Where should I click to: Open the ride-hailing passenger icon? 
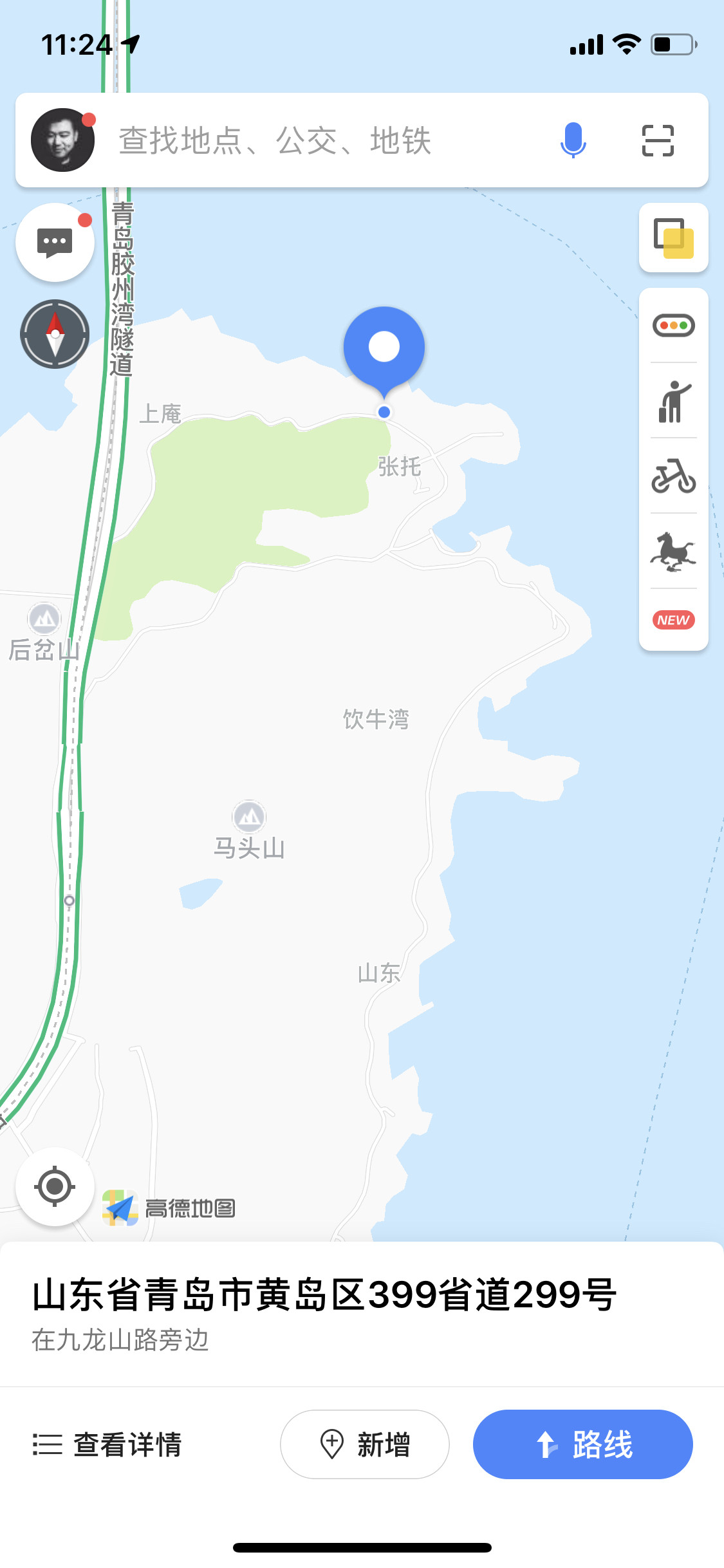pos(673,401)
